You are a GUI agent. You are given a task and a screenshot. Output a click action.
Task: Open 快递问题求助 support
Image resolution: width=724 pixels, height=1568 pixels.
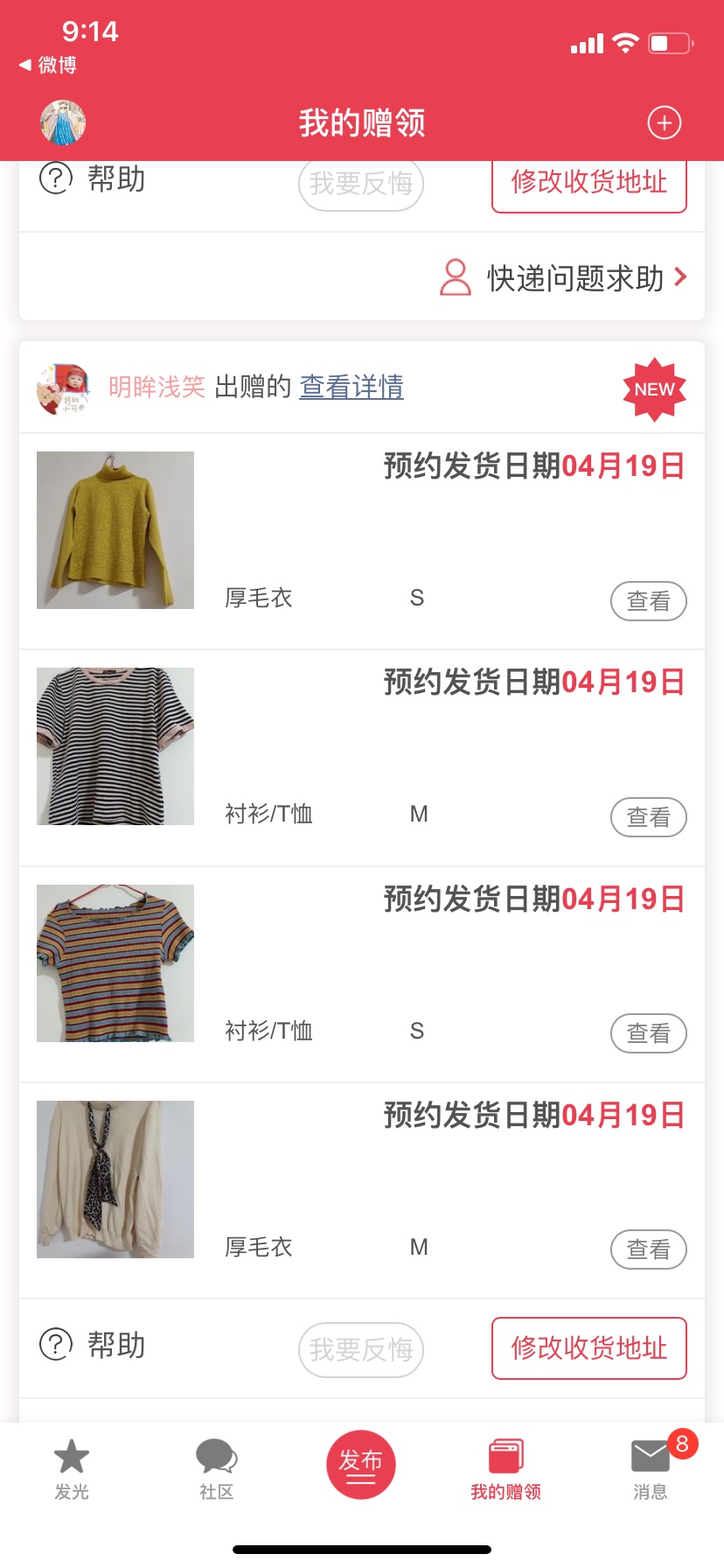pyautogui.click(x=564, y=278)
